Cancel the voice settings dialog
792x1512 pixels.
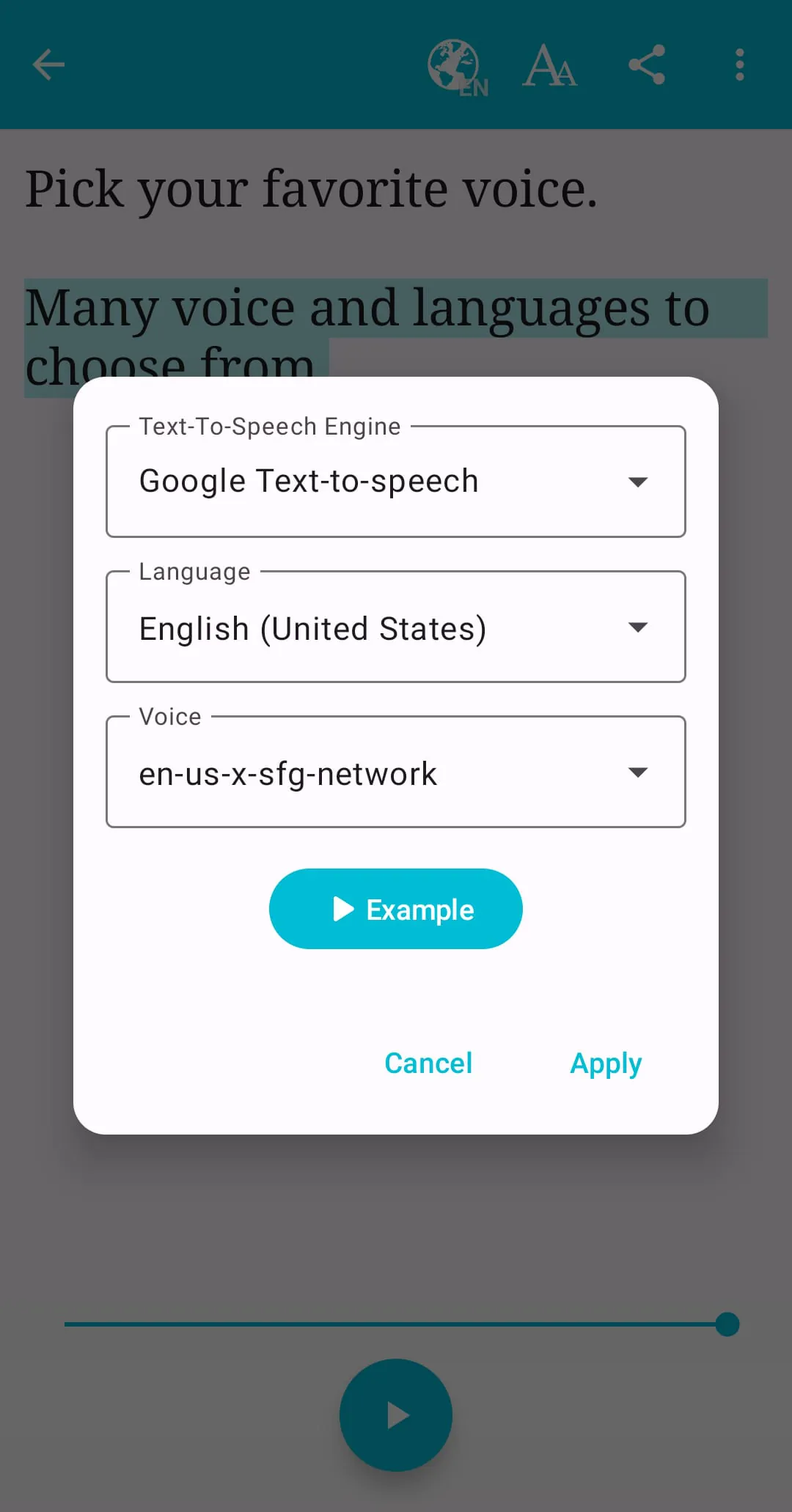point(428,1063)
